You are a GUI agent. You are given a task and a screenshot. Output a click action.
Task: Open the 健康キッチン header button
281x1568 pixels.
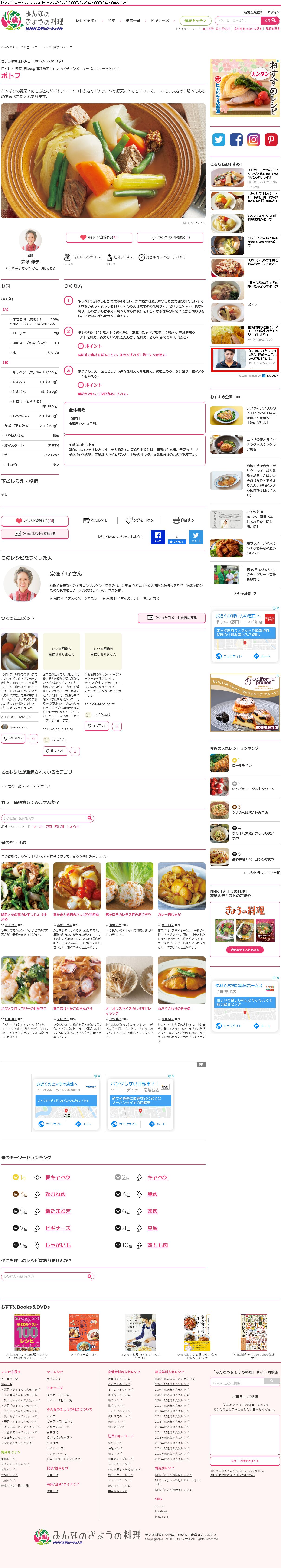pos(195,20)
